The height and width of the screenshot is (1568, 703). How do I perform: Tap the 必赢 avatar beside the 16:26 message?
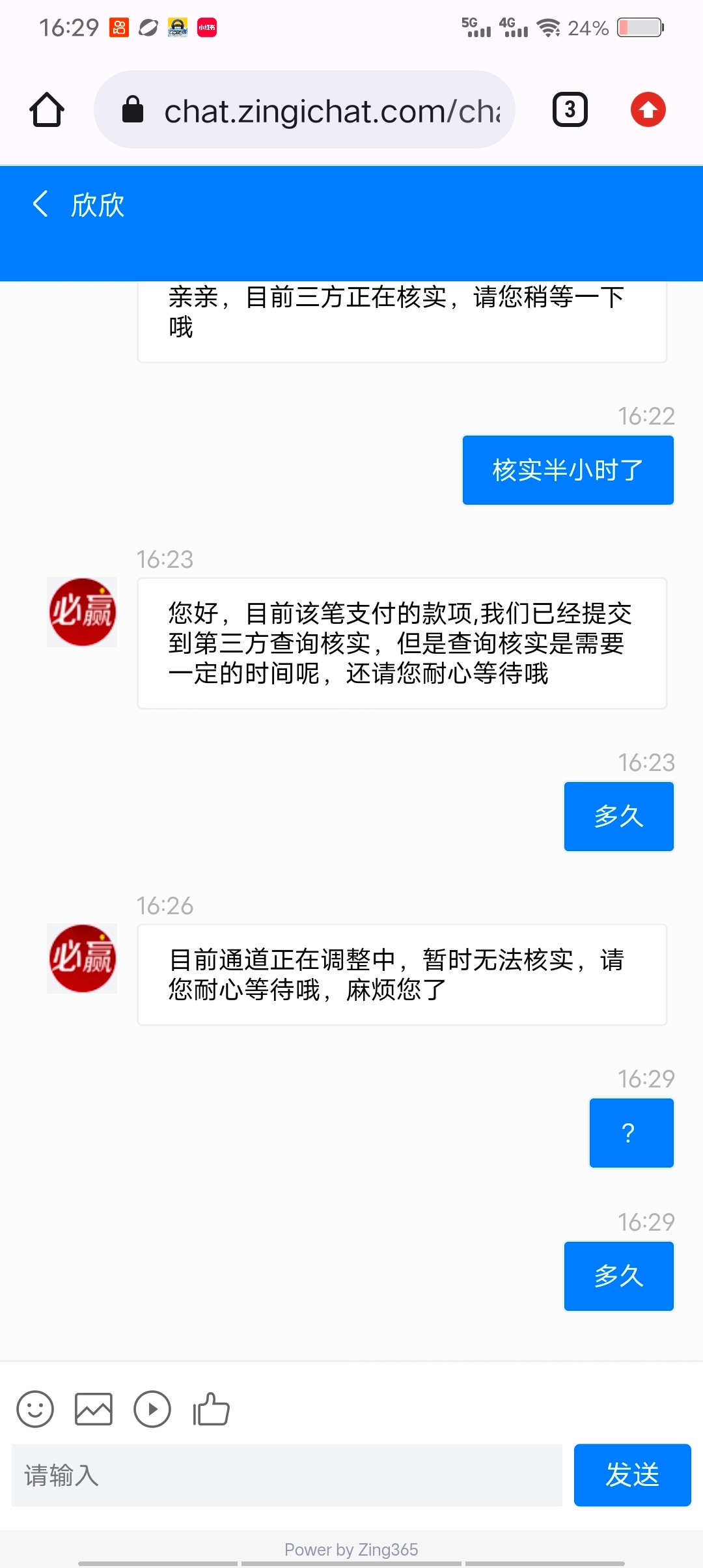82,957
